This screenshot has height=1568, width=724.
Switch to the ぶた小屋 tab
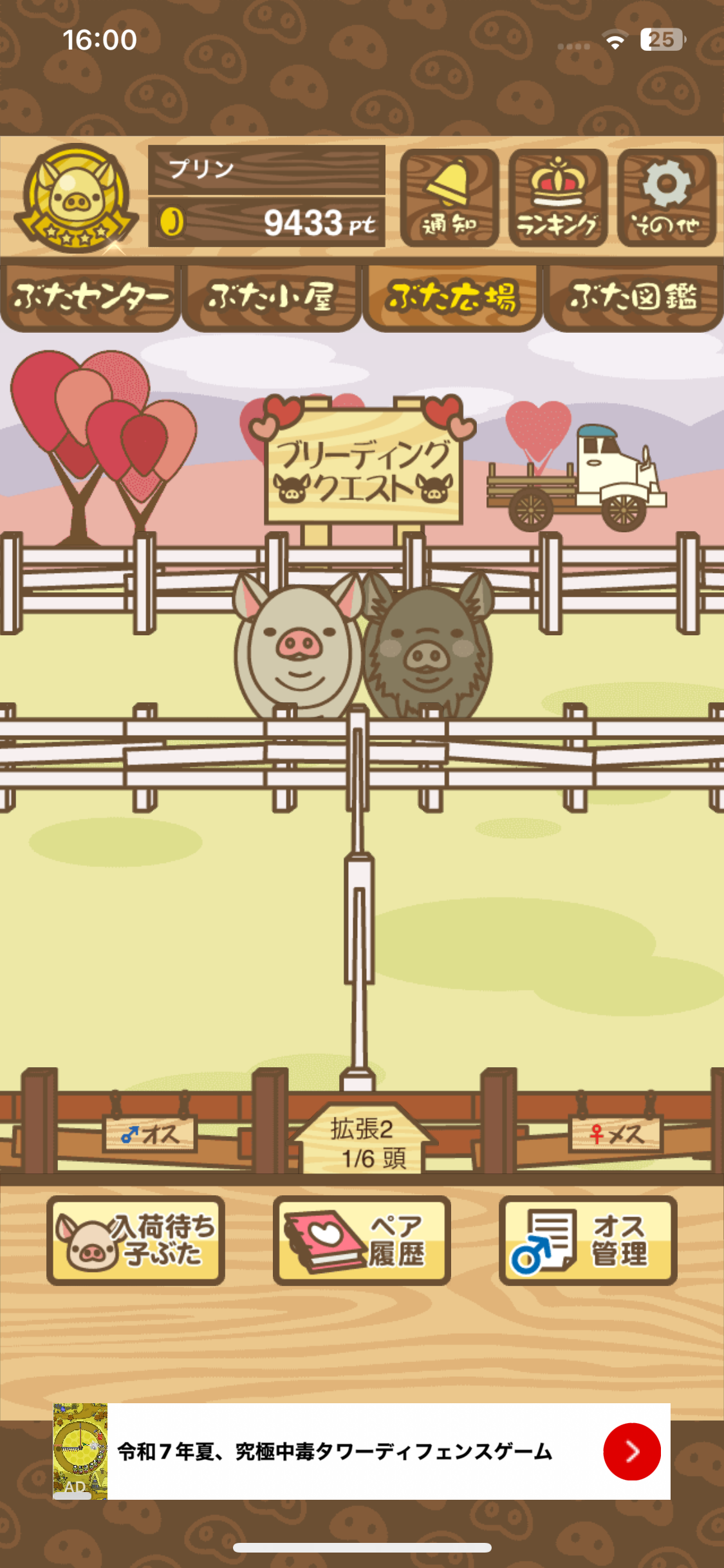[271, 297]
